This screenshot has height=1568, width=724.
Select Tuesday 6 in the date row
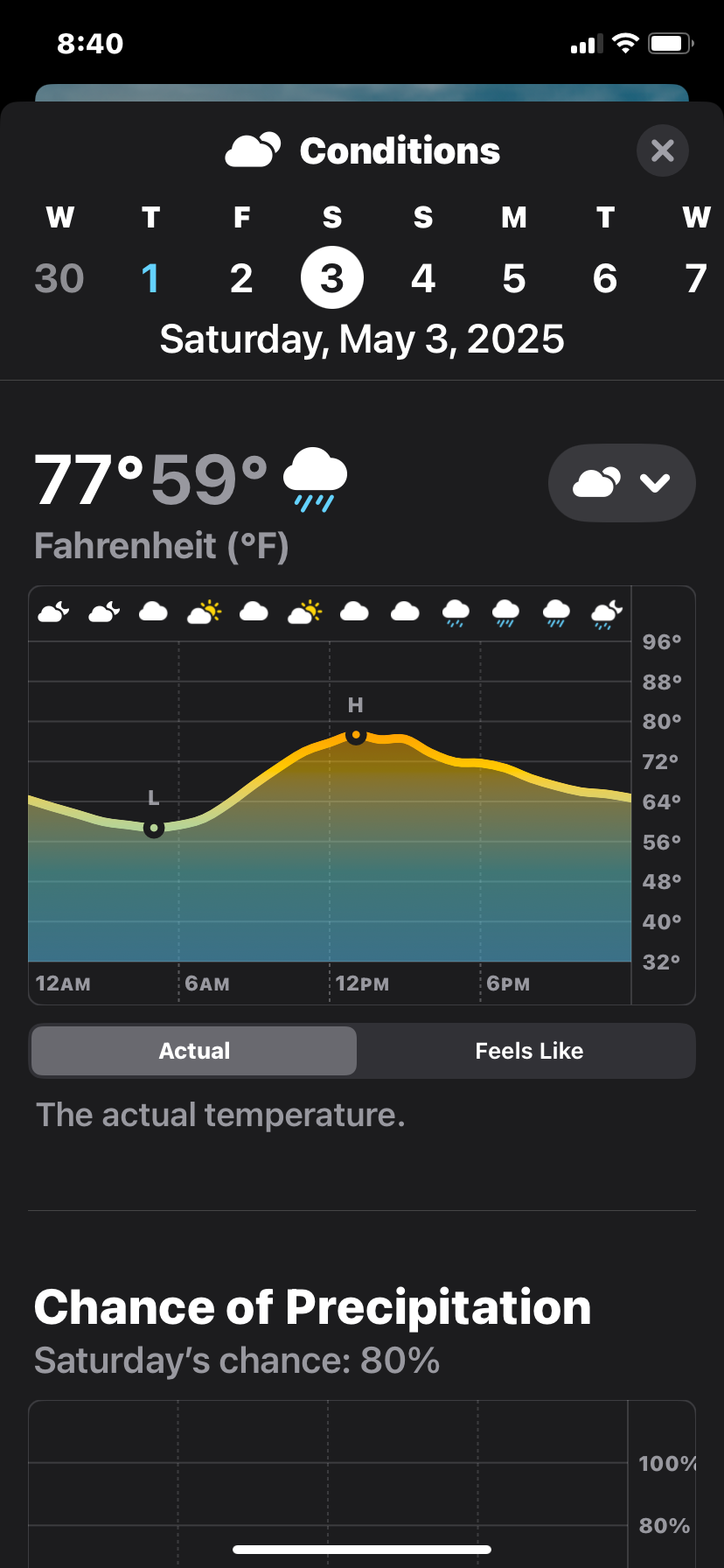pos(605,278)
